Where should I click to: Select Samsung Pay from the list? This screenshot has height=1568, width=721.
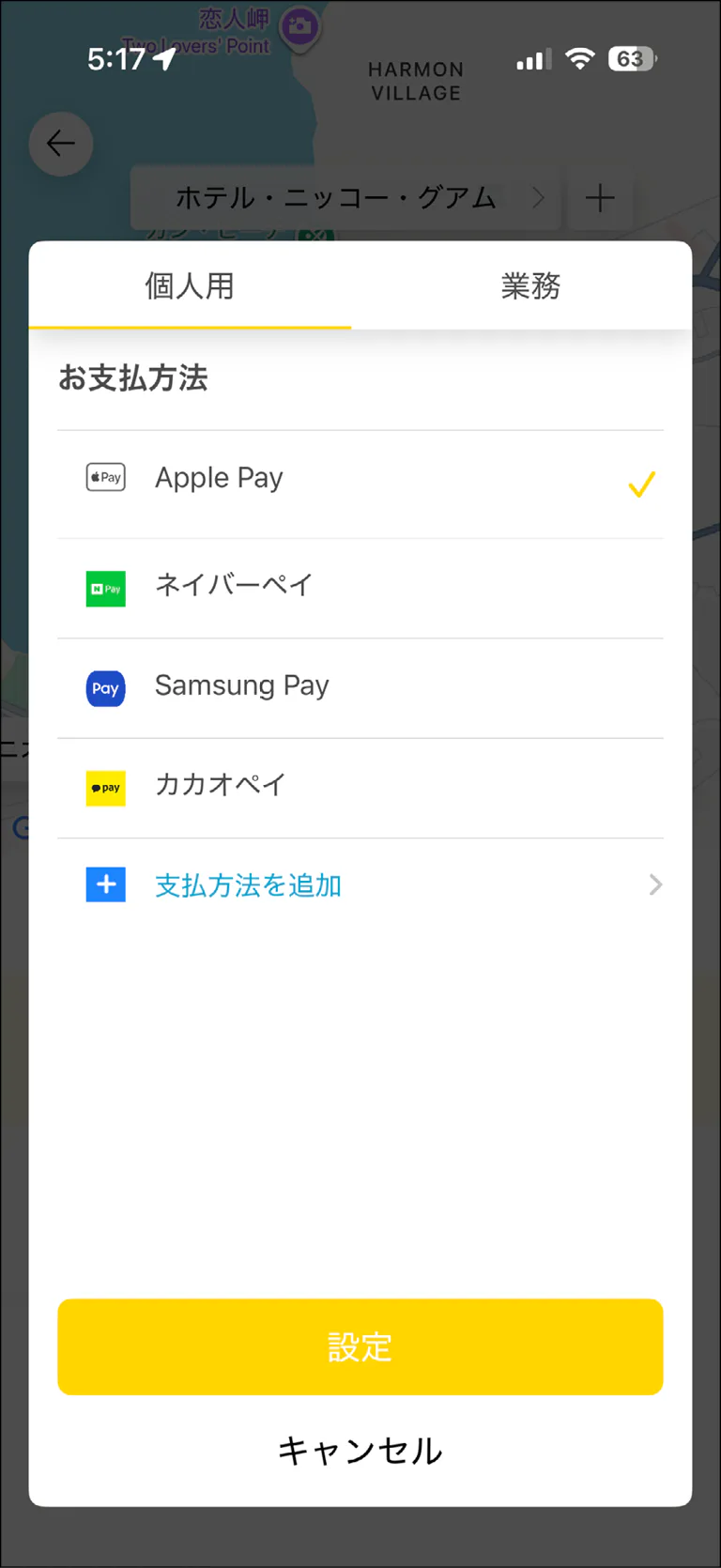pyautogui.click(x=360, y=687)
